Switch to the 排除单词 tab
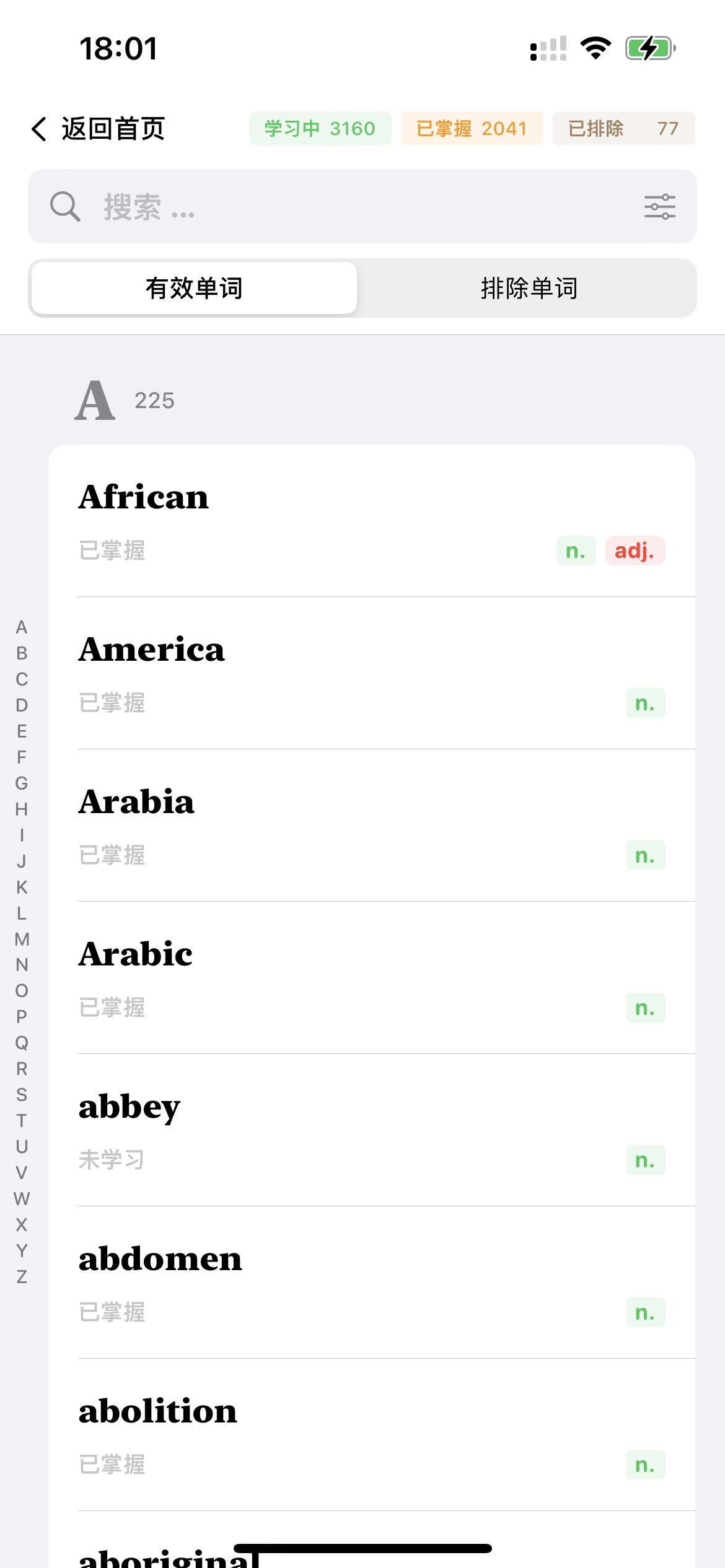This screenshot has width=725, height=1568. 529,289
